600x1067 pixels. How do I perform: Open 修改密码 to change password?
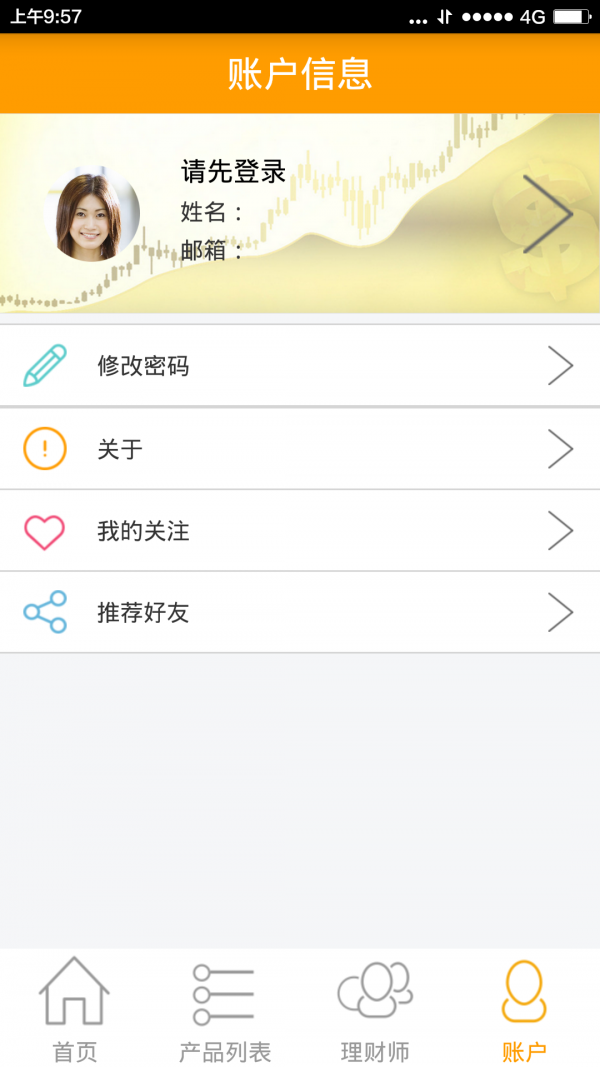point(300,366)
